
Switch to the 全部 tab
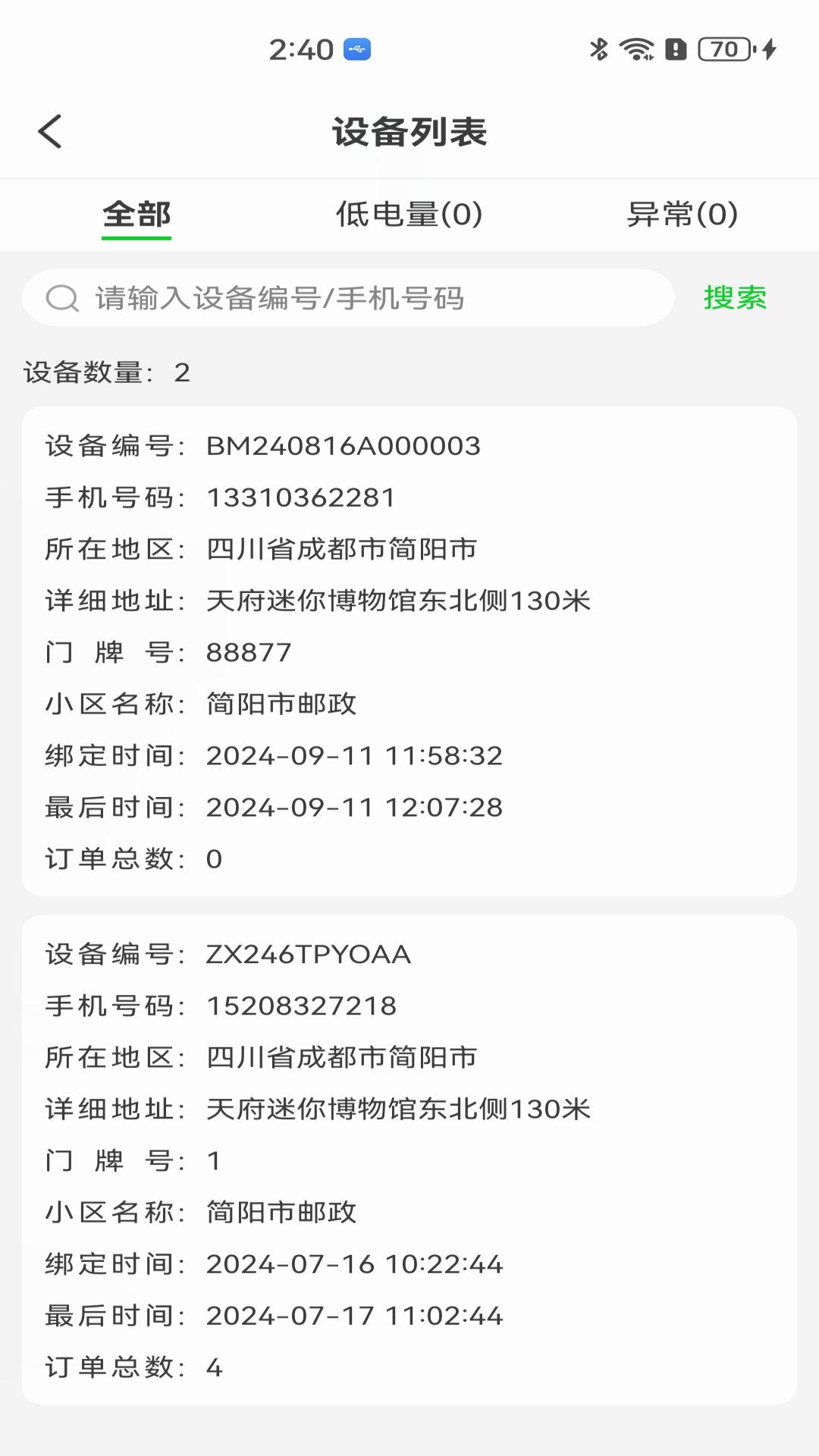136,215
